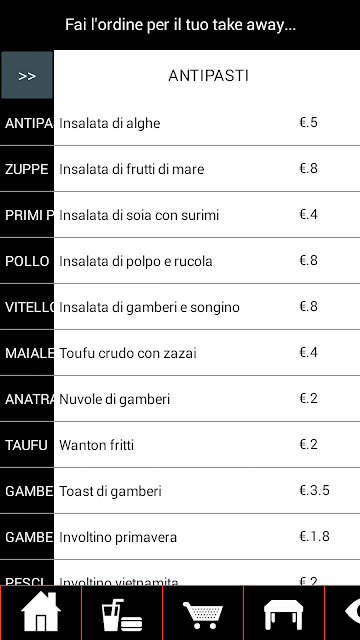Open the shopping cart

coord(203,613)
